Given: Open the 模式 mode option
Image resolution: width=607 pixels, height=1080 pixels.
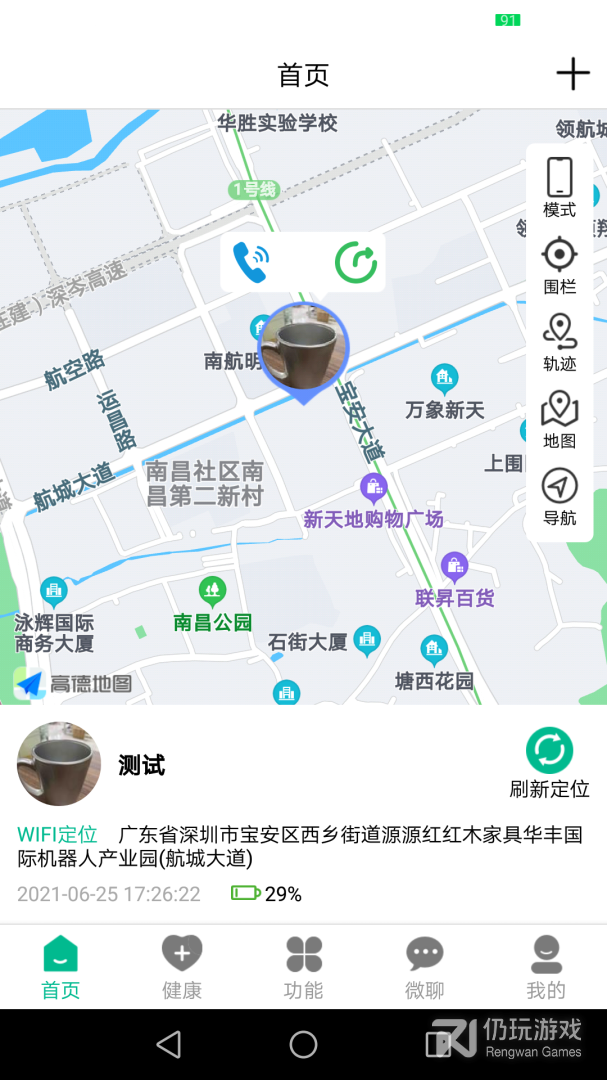Looking at the screenshot, I should (x=560, y=187).
